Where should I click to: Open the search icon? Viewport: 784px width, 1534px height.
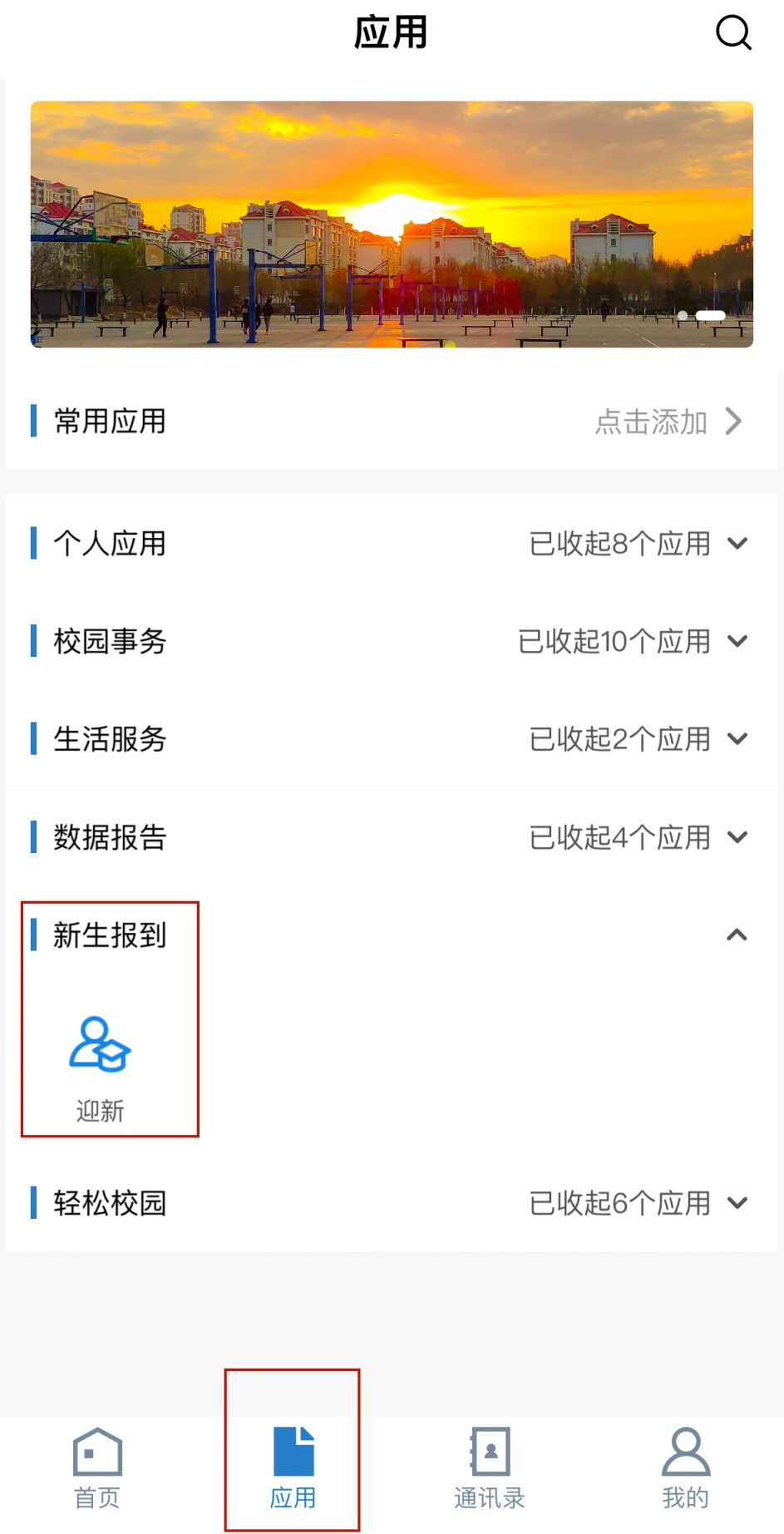(733, 33)
